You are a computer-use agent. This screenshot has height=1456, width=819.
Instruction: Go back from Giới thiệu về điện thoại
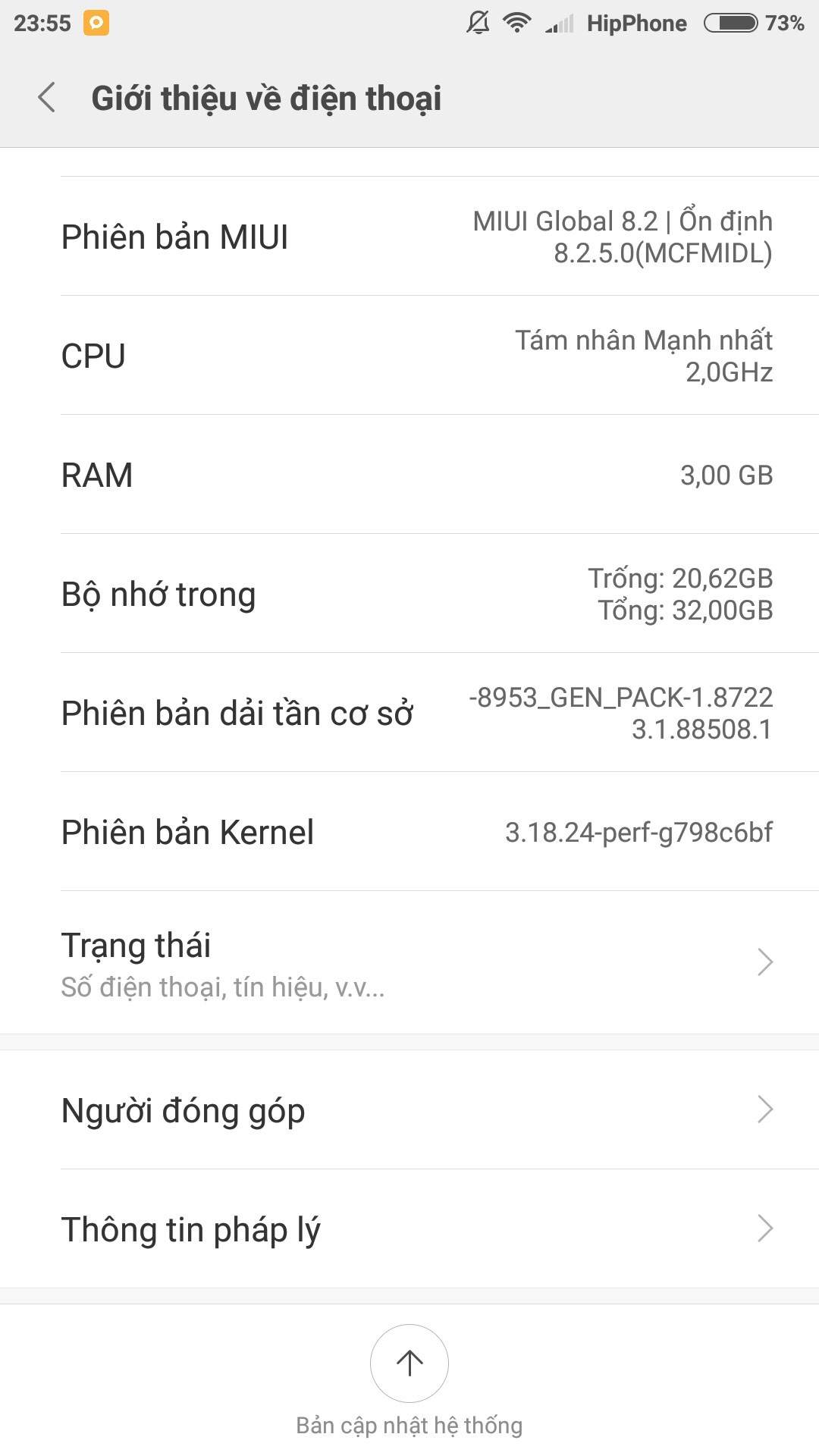pos(47,98)
